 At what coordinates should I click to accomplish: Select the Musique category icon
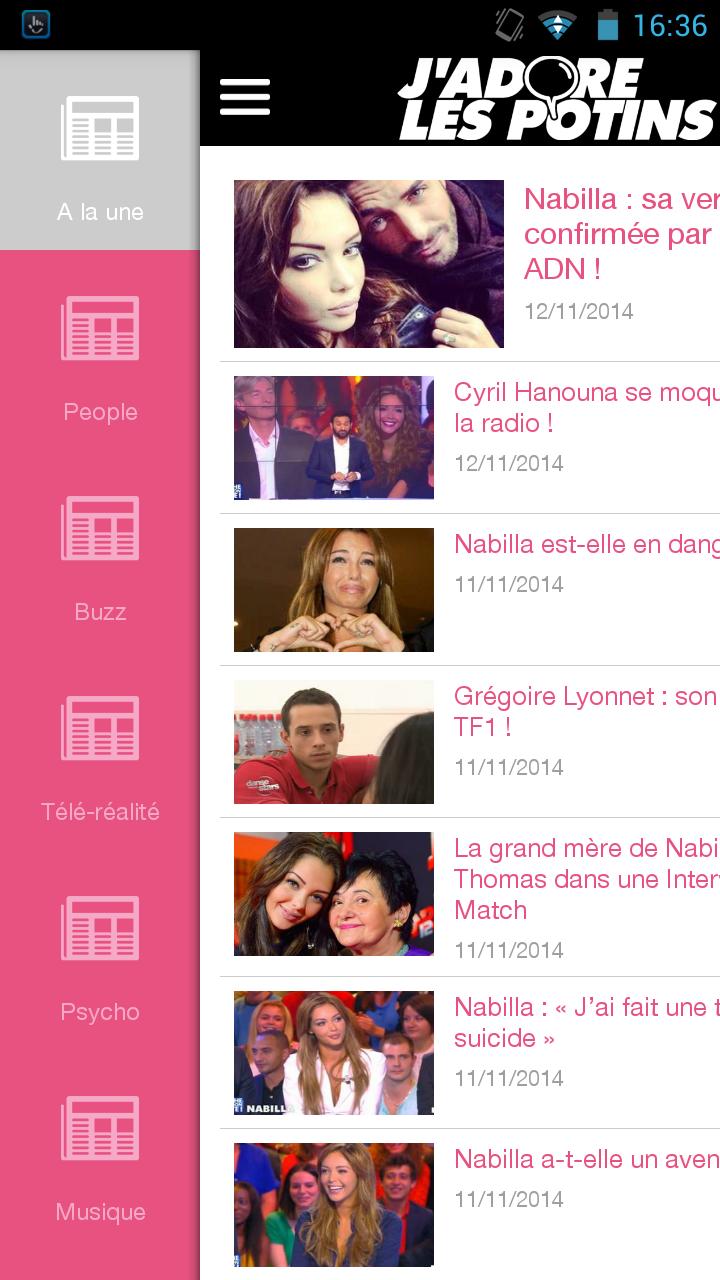coord(100,1128)
